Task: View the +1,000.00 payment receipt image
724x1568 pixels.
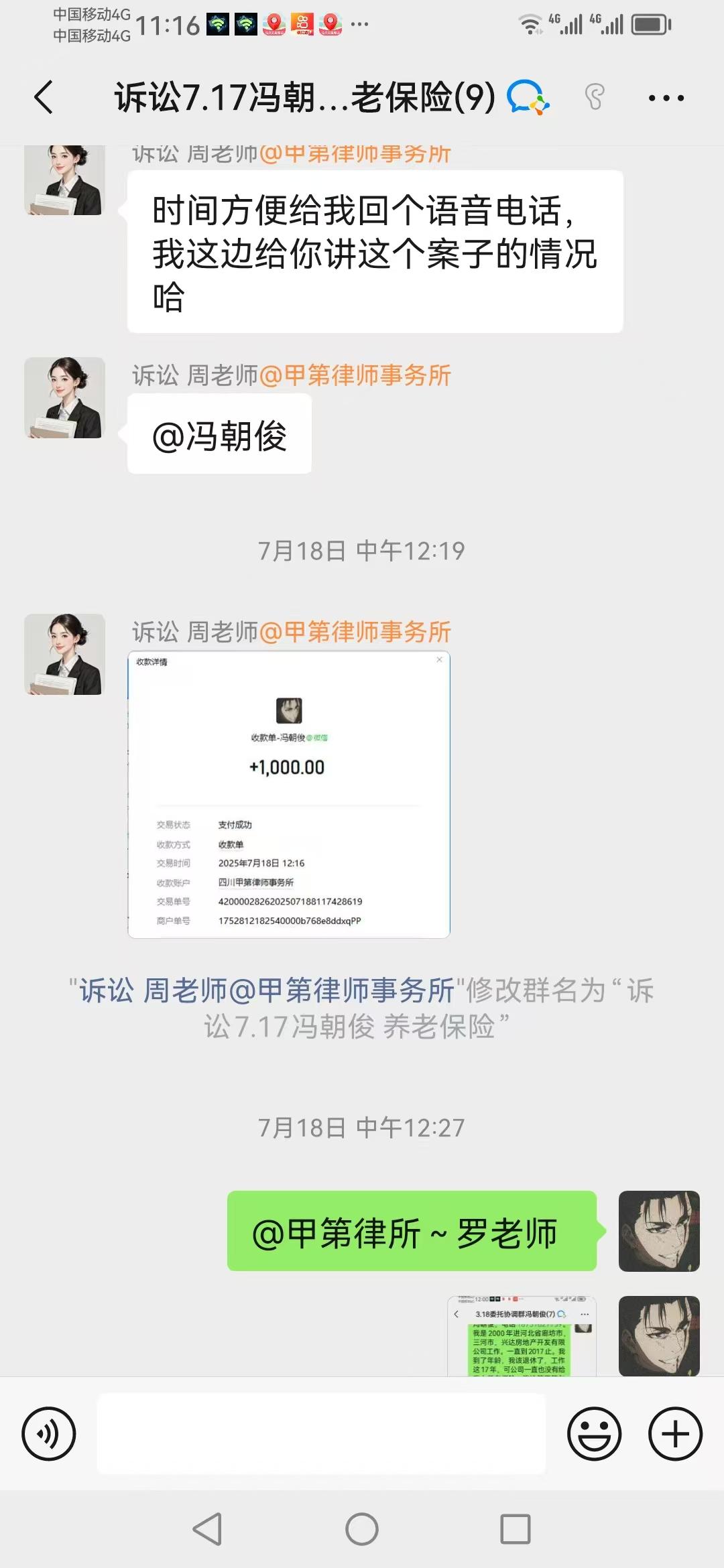Action: tap(289, 795)
